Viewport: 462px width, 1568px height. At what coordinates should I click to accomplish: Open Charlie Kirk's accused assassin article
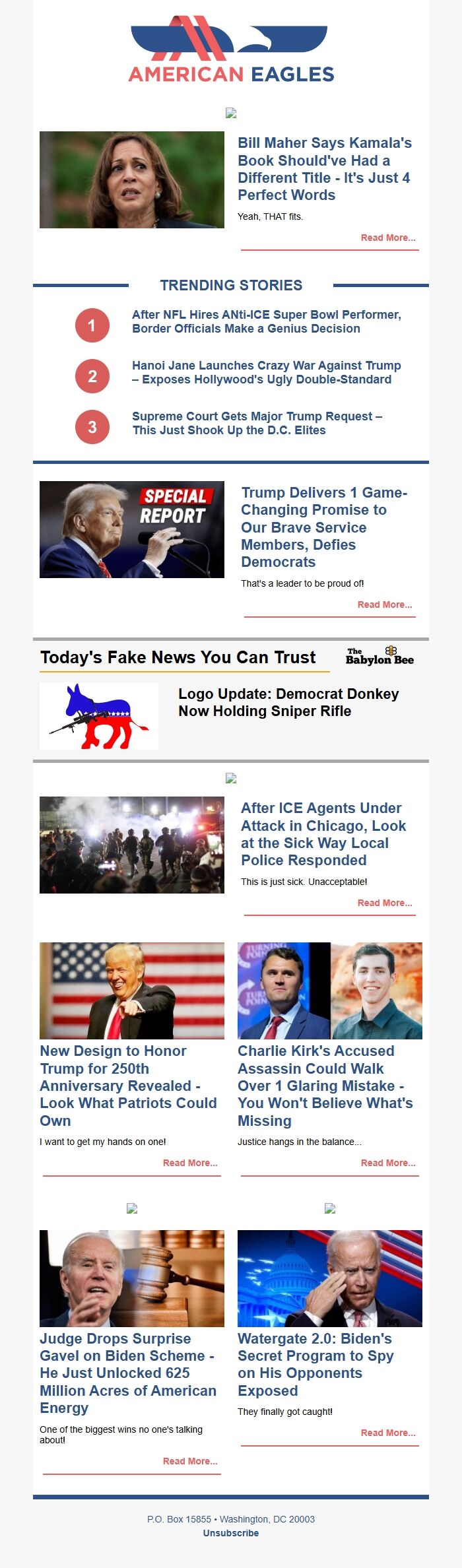pos(325,1086)
